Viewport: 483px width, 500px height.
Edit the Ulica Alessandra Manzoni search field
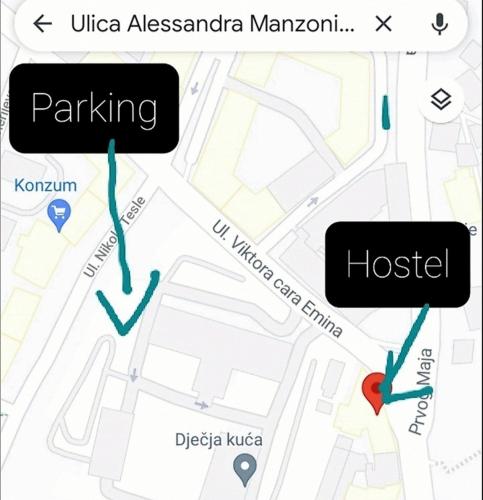pos(213,24)
